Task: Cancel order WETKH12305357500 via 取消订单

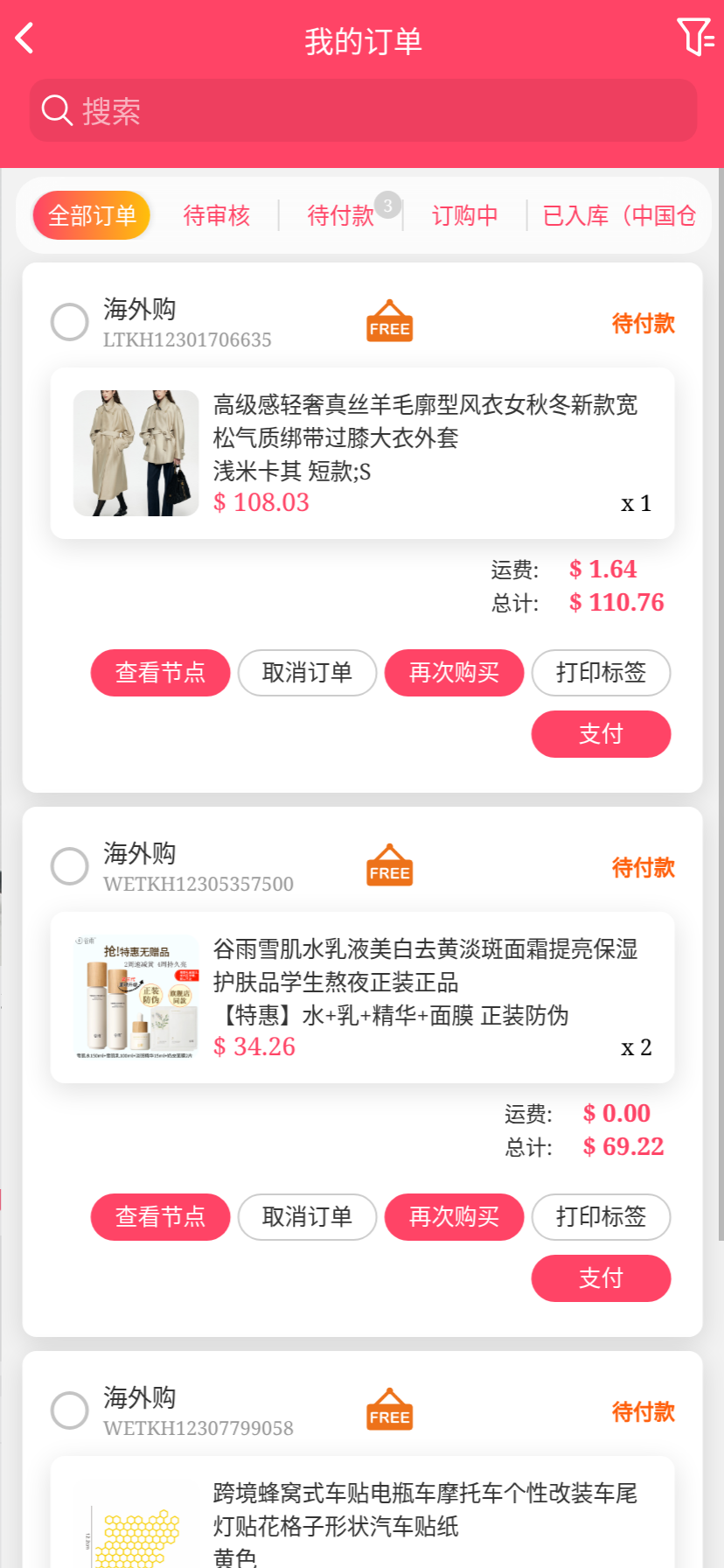Action: (x=307, y=1217)
